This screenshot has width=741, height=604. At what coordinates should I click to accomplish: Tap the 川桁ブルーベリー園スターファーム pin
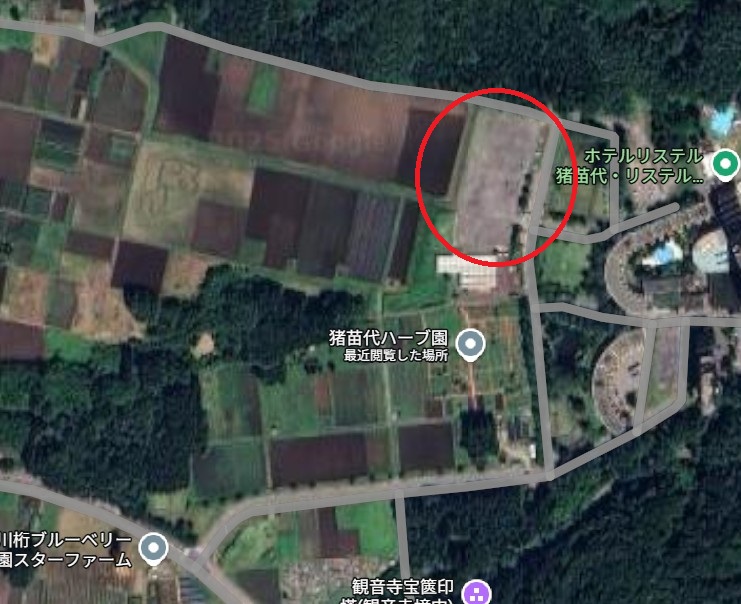(153, 548)
